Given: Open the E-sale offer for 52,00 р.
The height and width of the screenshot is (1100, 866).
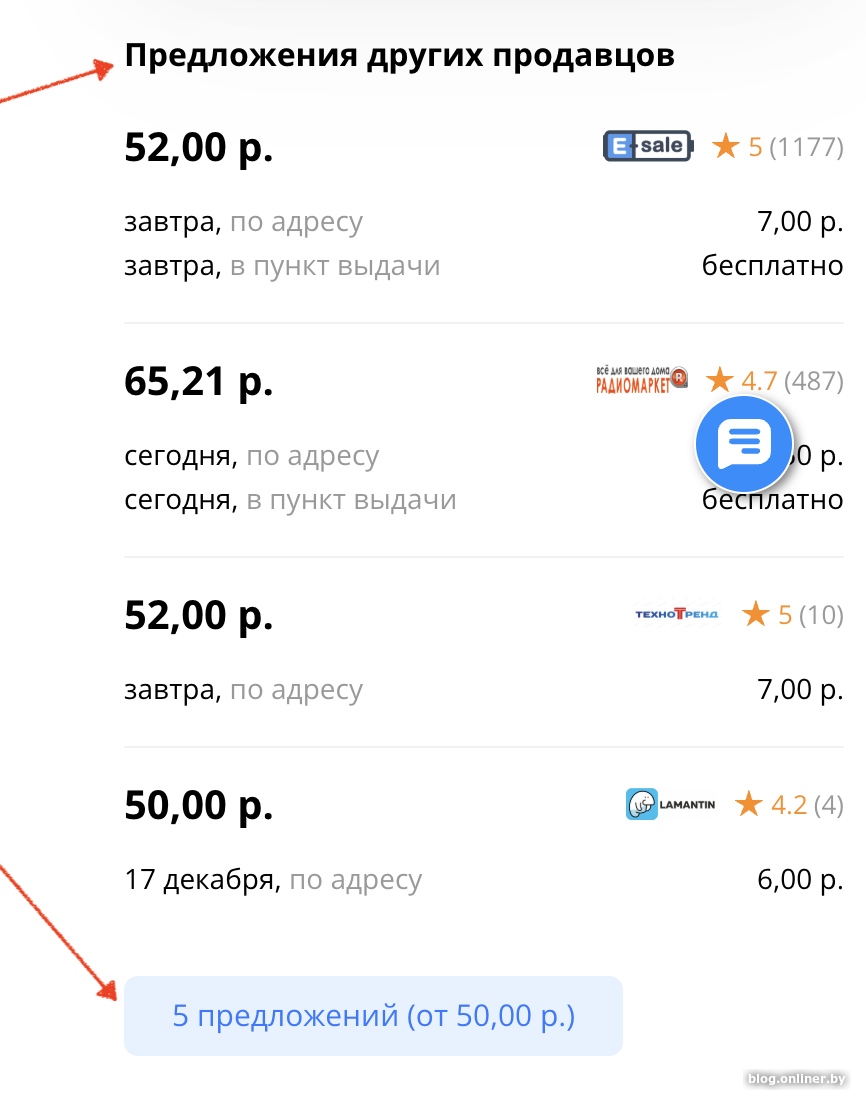Looking at the screenshot, I should pyautogui.click(x=198, y=149).
